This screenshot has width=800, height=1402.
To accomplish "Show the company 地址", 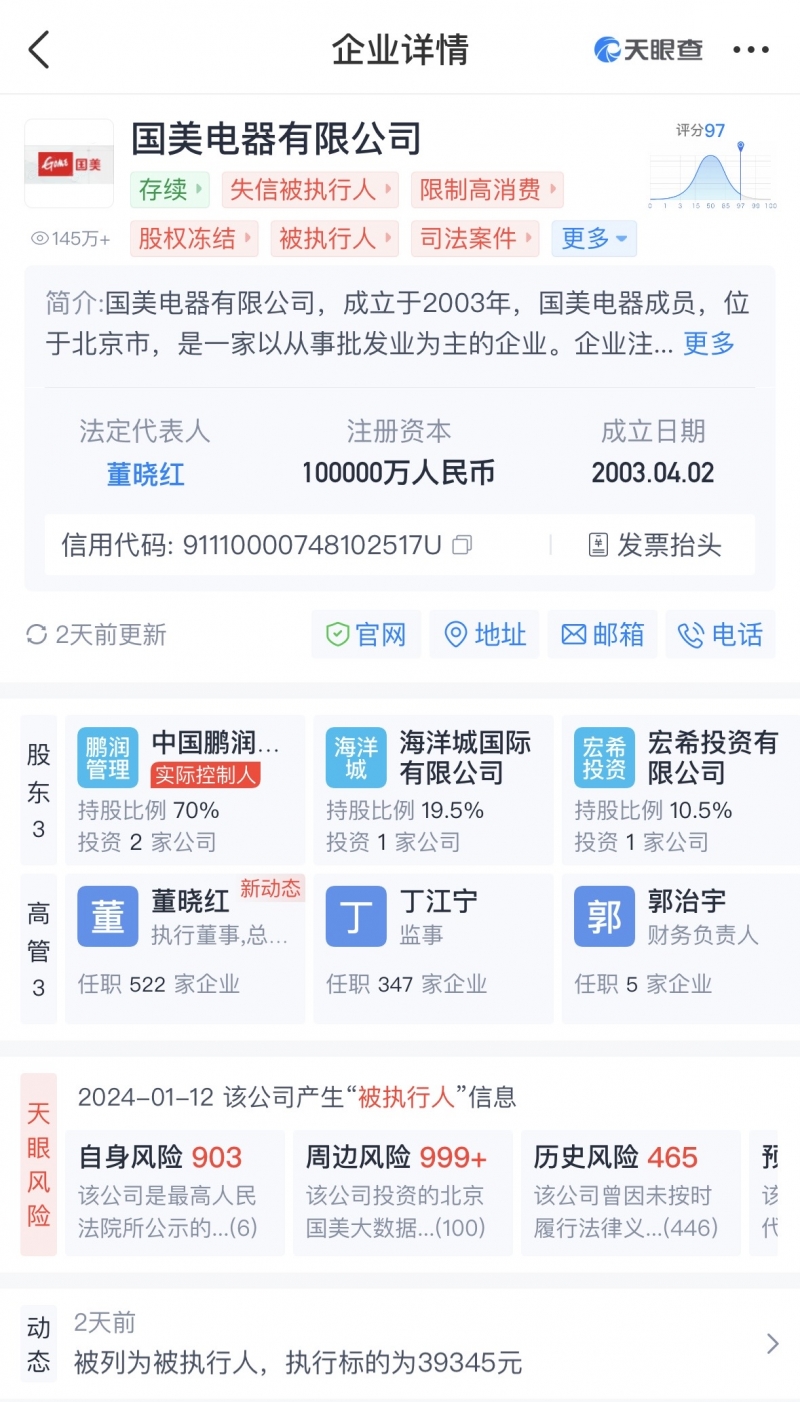I will pos(484,634).
